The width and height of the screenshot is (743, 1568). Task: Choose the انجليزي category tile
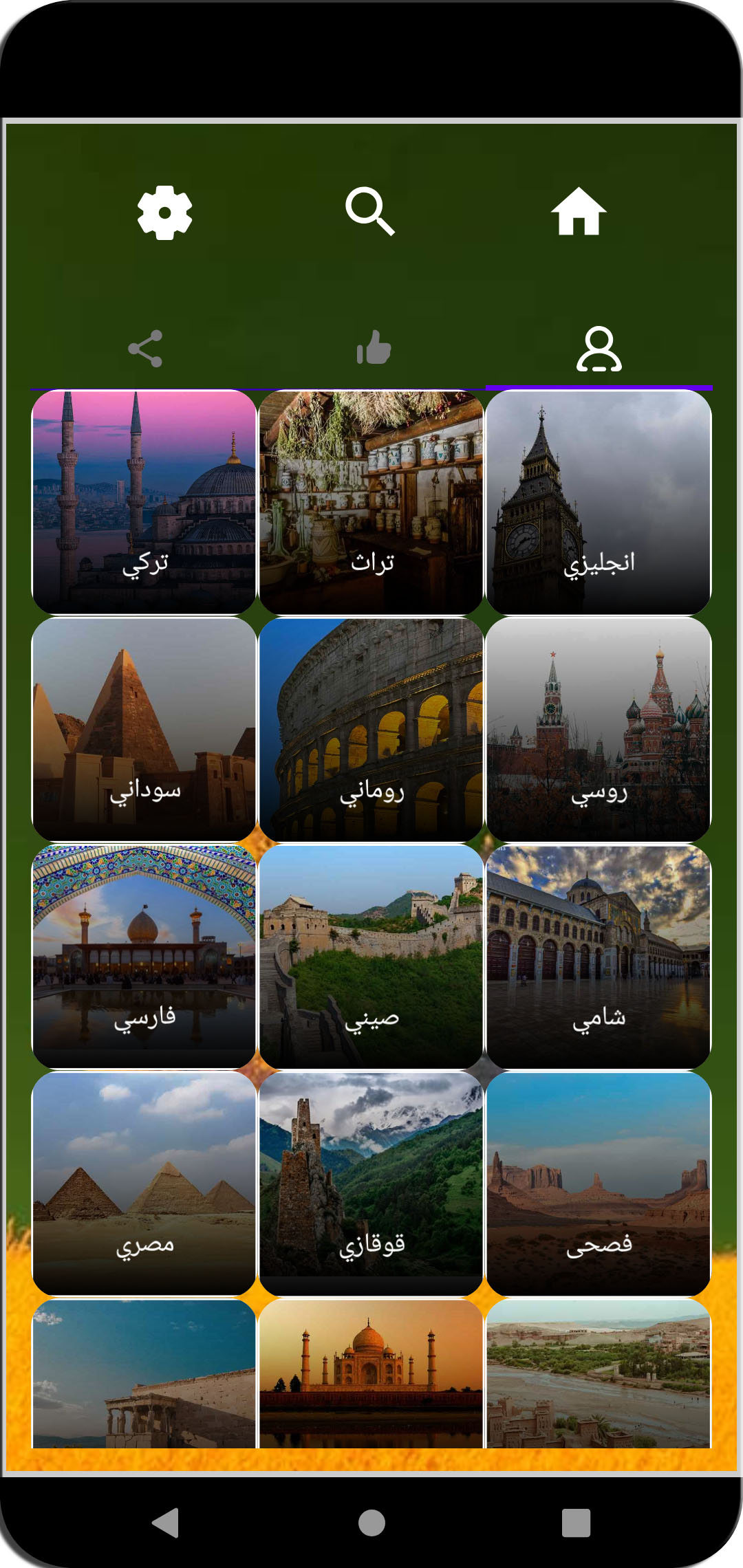click(x=599, y=502)
